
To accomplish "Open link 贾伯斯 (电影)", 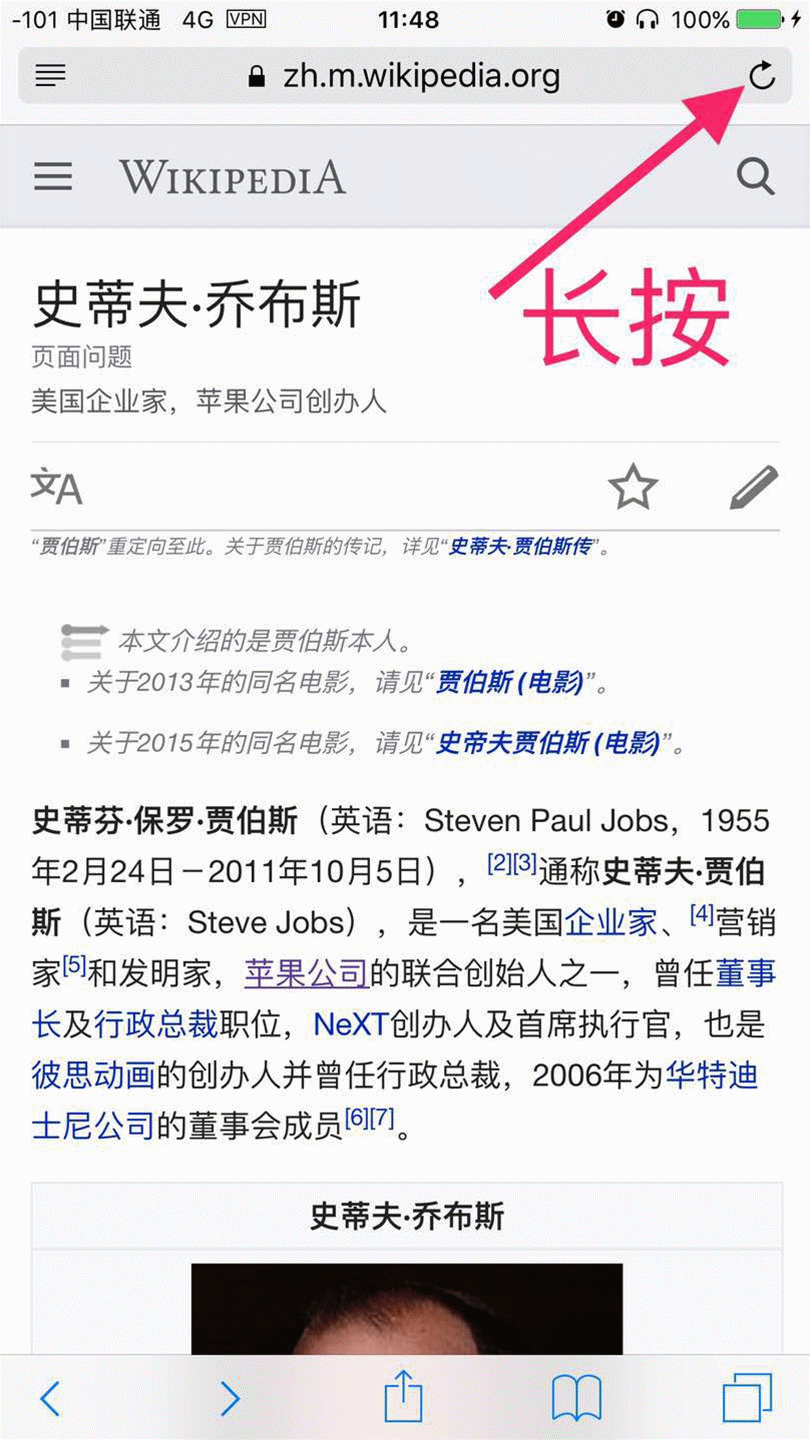I will tap(510, 683).
